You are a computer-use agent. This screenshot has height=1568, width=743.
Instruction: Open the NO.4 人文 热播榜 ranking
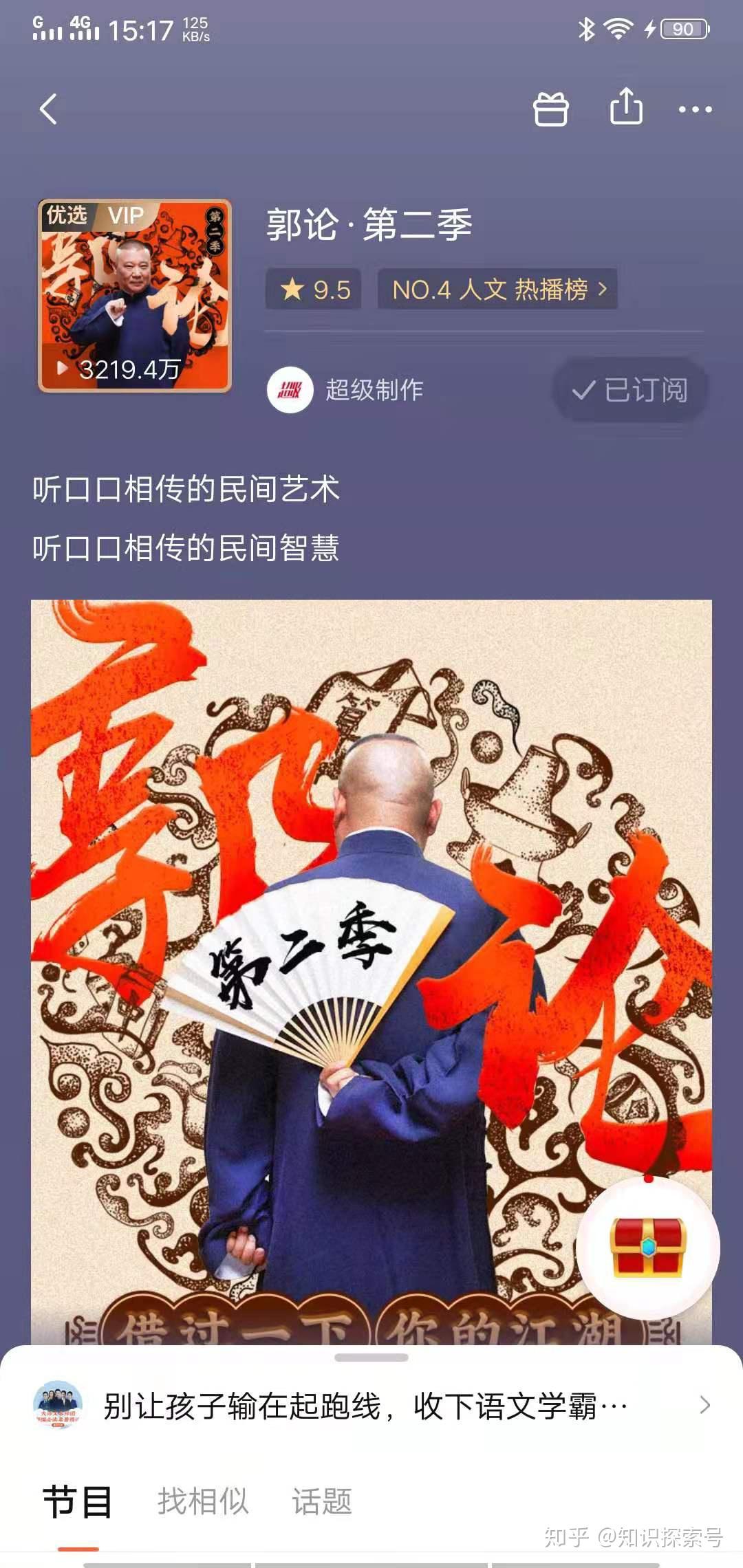point(497,290)
